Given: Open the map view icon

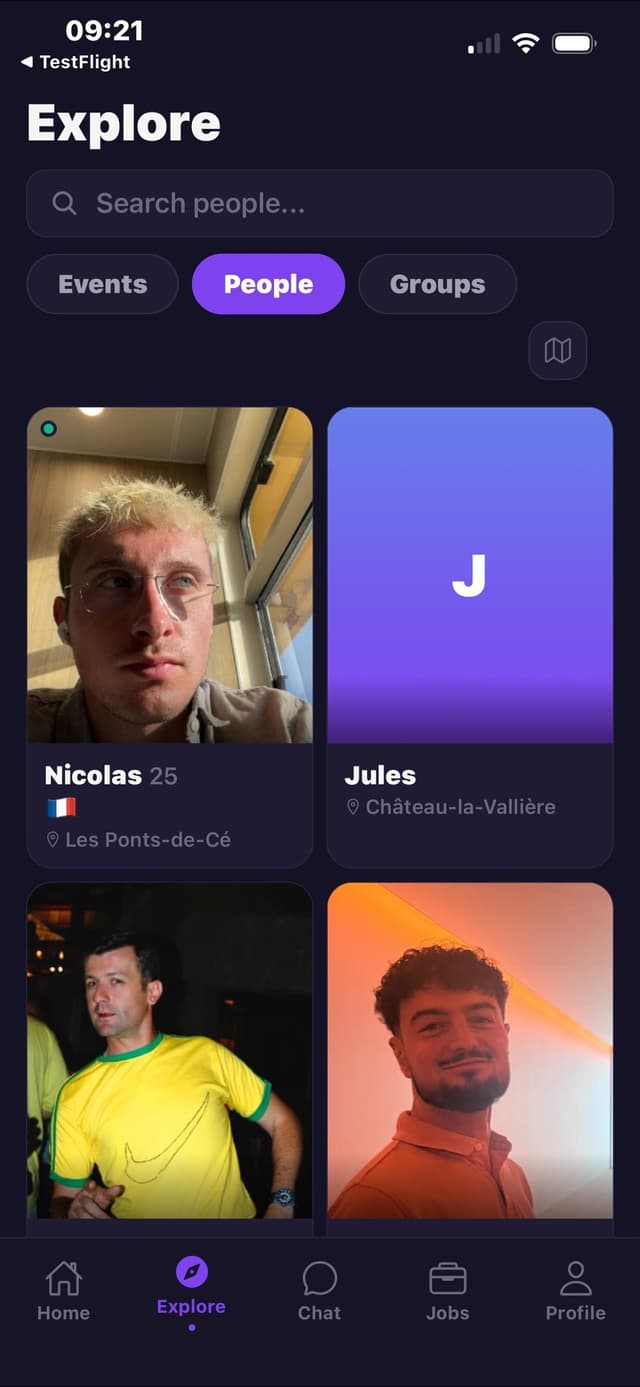Looking at the screenshot, I should coord(557,350).
